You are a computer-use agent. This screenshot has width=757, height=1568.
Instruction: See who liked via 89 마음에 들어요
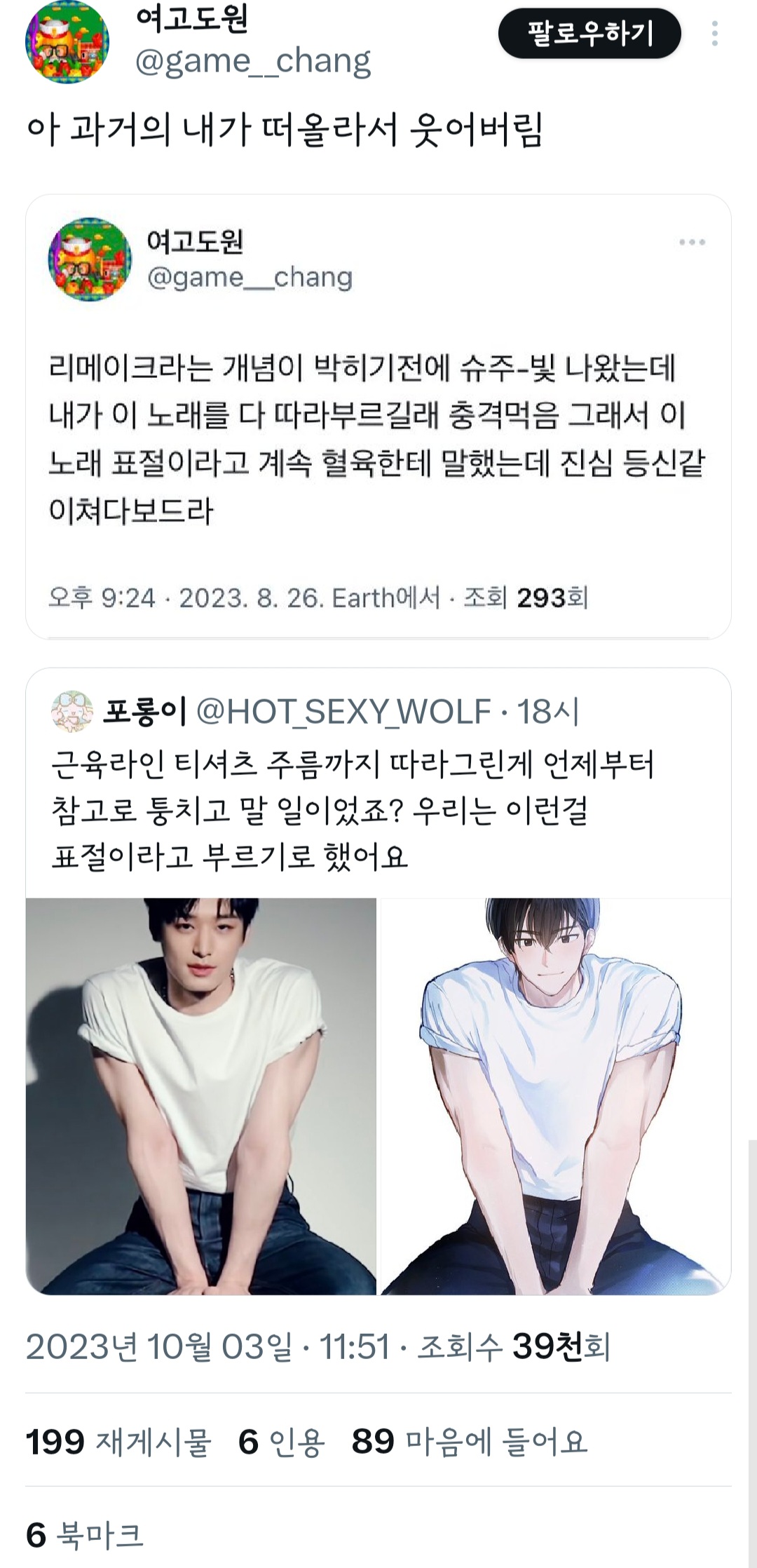click(x=469, y=1442)
